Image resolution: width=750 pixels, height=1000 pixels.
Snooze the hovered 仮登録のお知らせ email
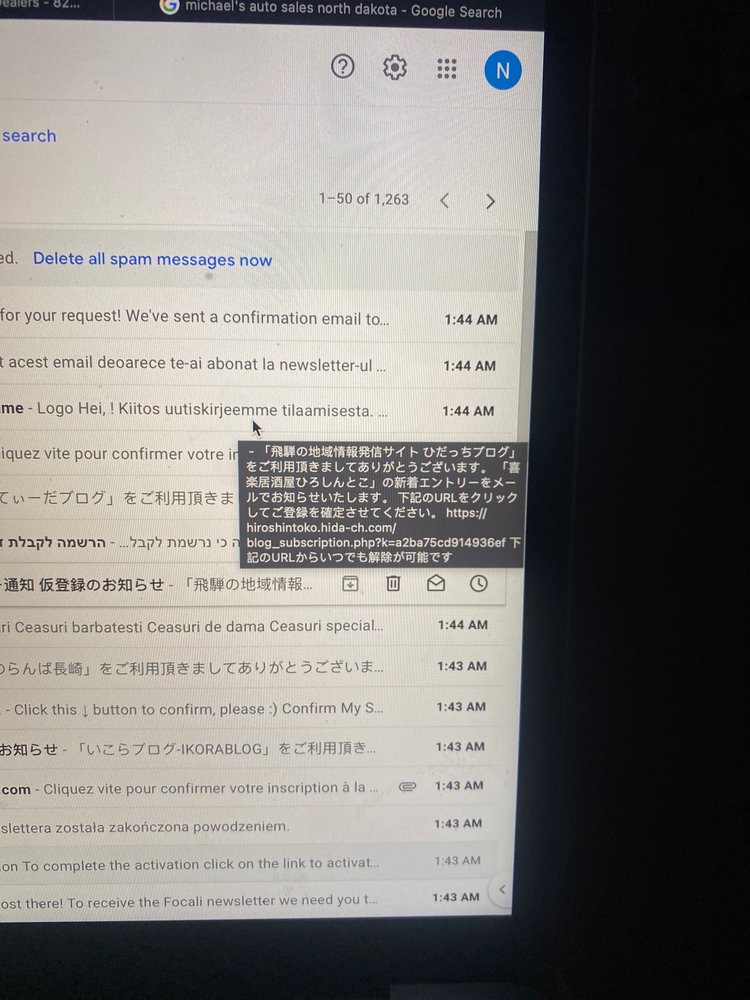479,584
